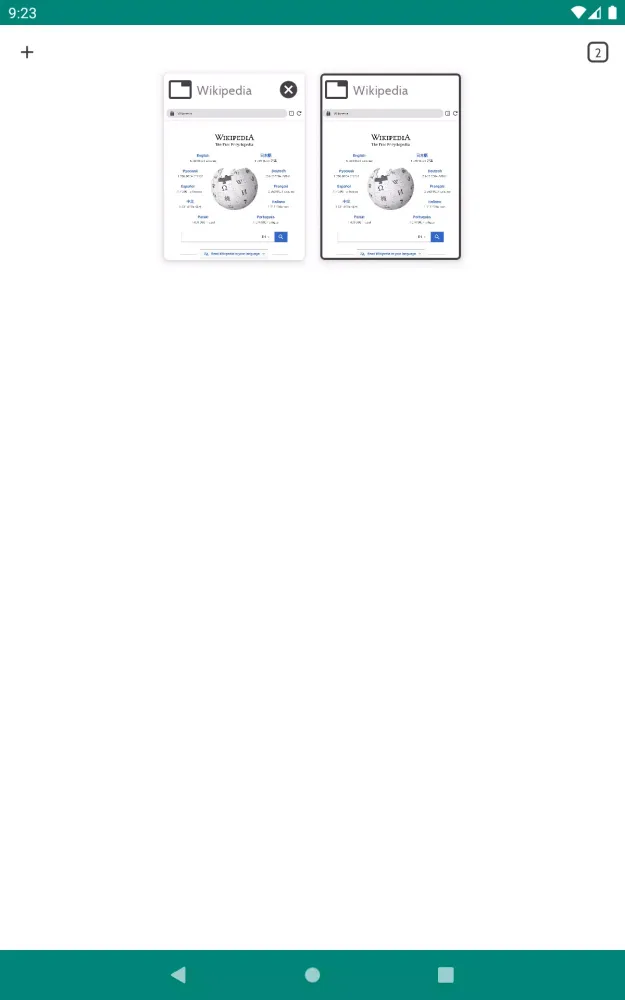The height and width of the screenshot is (1000, 625).
Task: Open recent apps overview
Action: click(446, 974)
